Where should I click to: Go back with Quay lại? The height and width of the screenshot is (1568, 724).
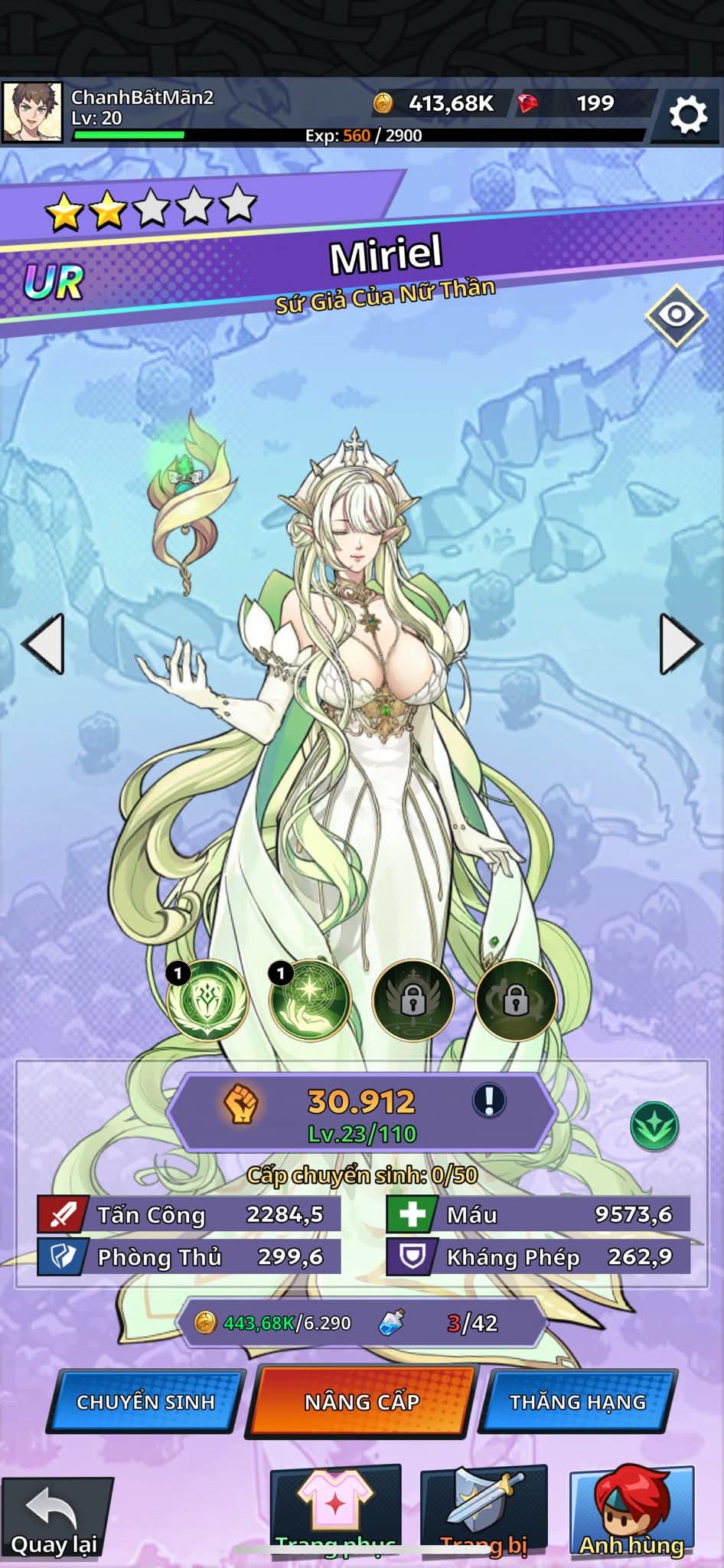55,1519
